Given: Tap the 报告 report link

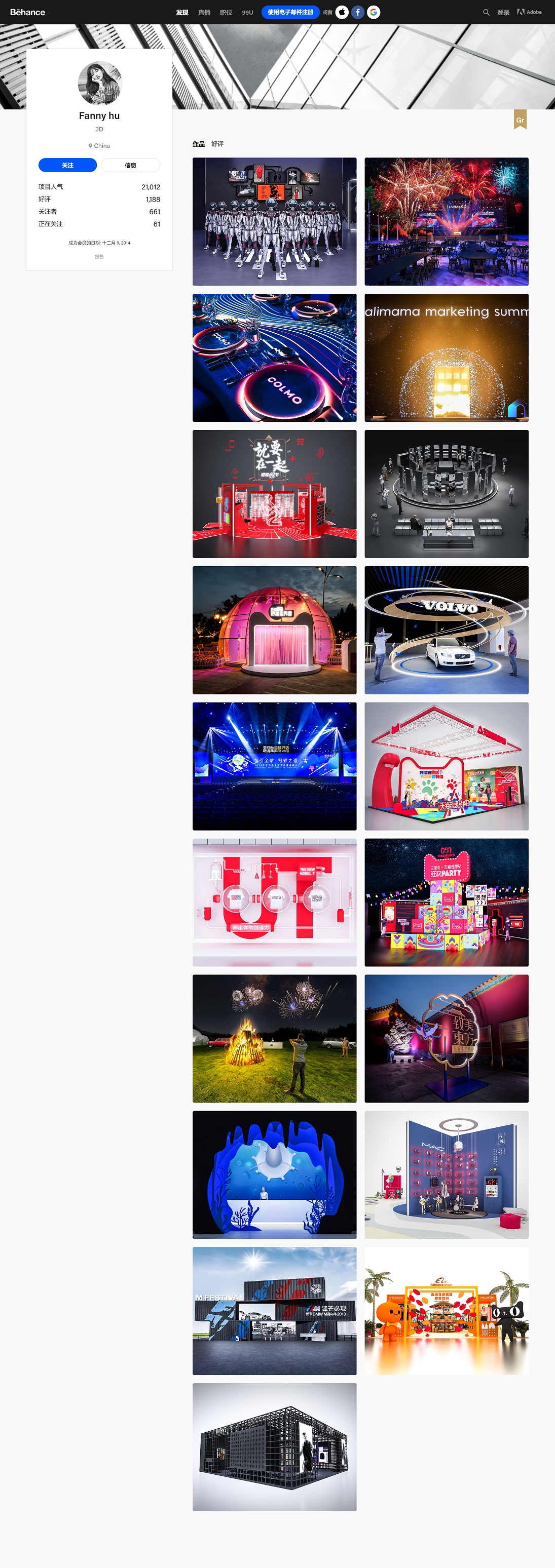Looking at the screenshot, I should [x=99, y=257].
